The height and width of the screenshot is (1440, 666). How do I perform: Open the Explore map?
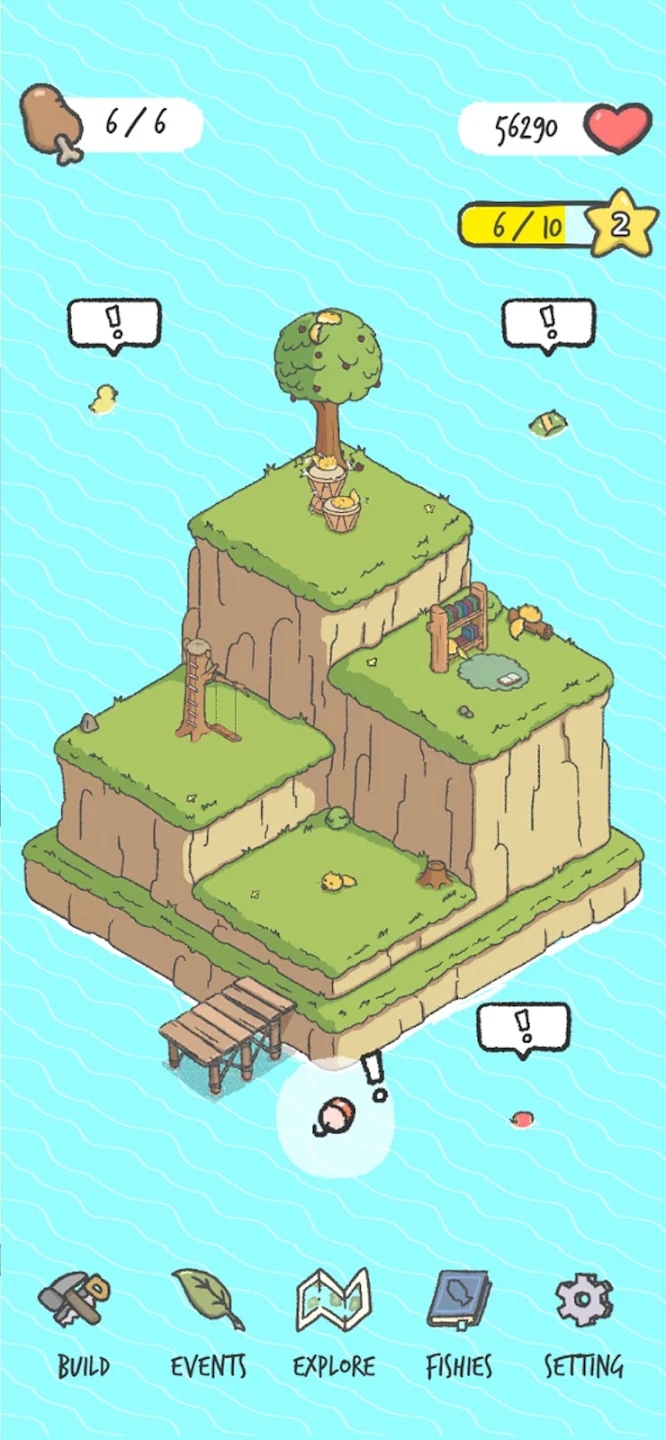pyautogui.click(x=334, y=1322)
